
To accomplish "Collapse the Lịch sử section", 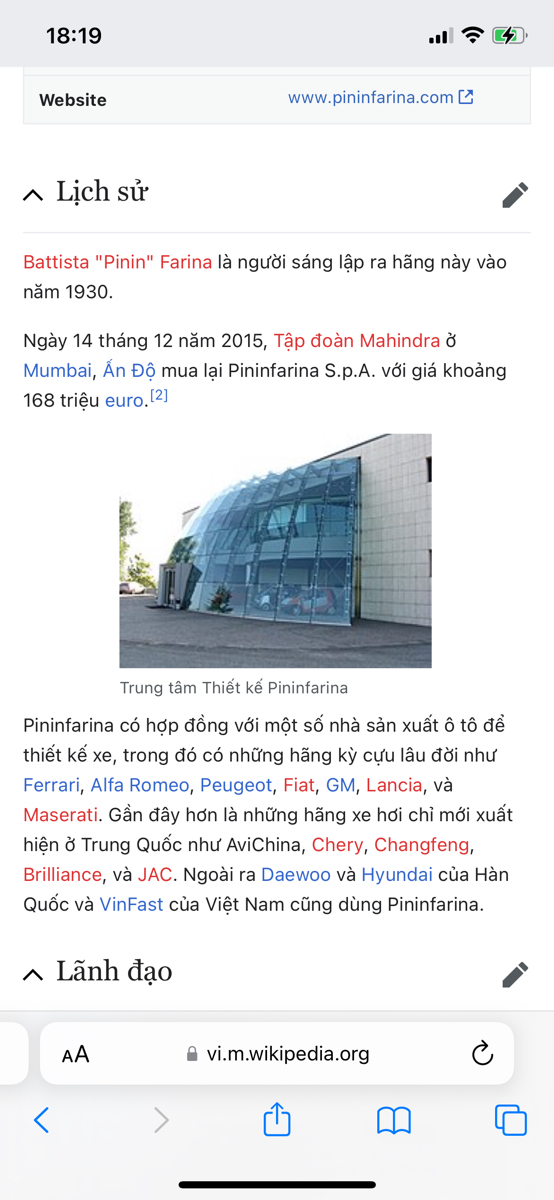I will [x=33, y=194].
